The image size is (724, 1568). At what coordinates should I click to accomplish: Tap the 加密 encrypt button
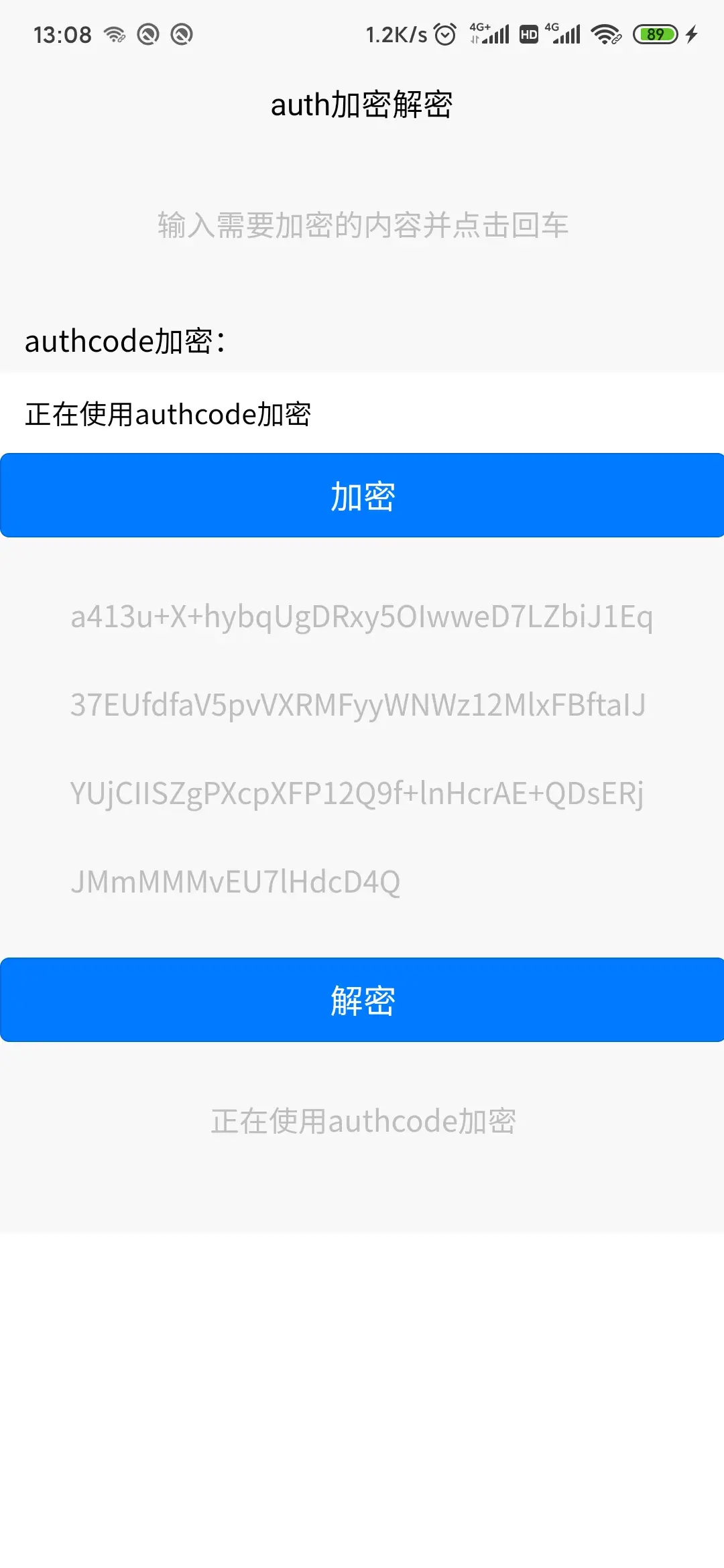click(x=362, y=496)
